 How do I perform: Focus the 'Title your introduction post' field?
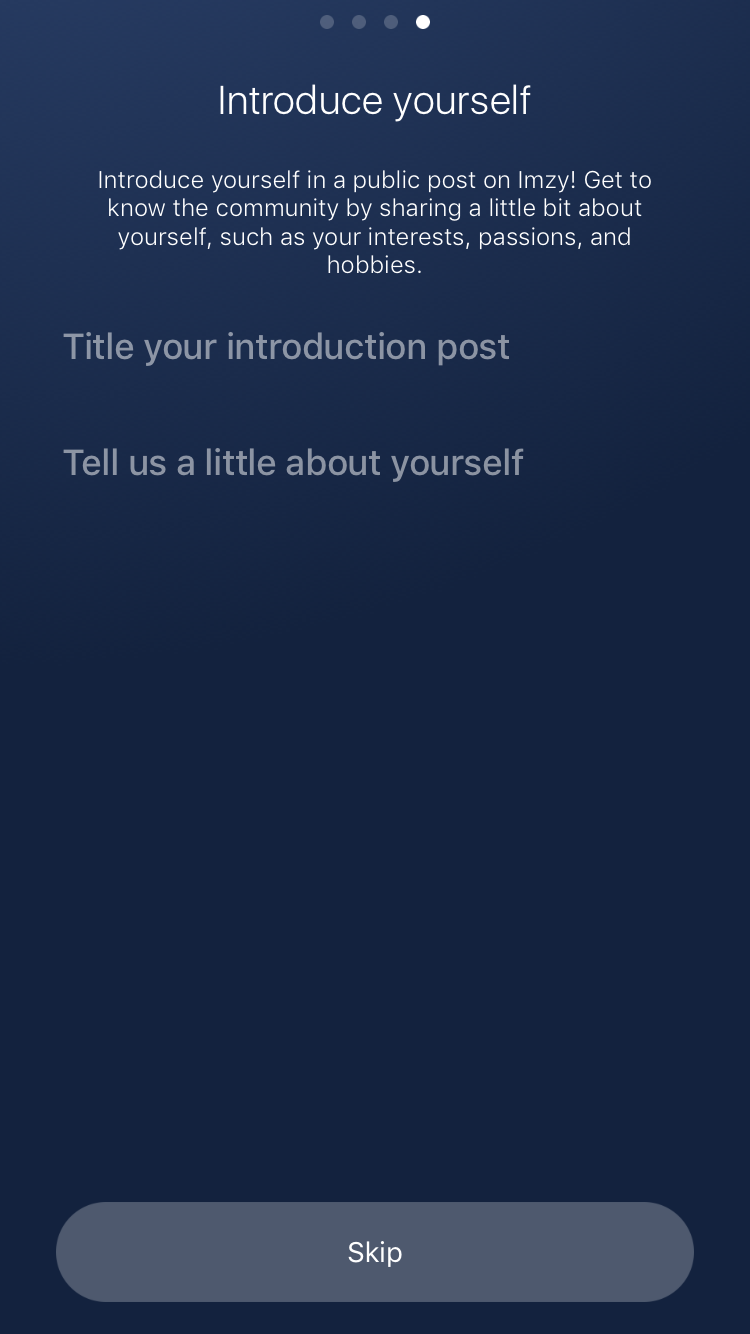(x=375, y=347)
